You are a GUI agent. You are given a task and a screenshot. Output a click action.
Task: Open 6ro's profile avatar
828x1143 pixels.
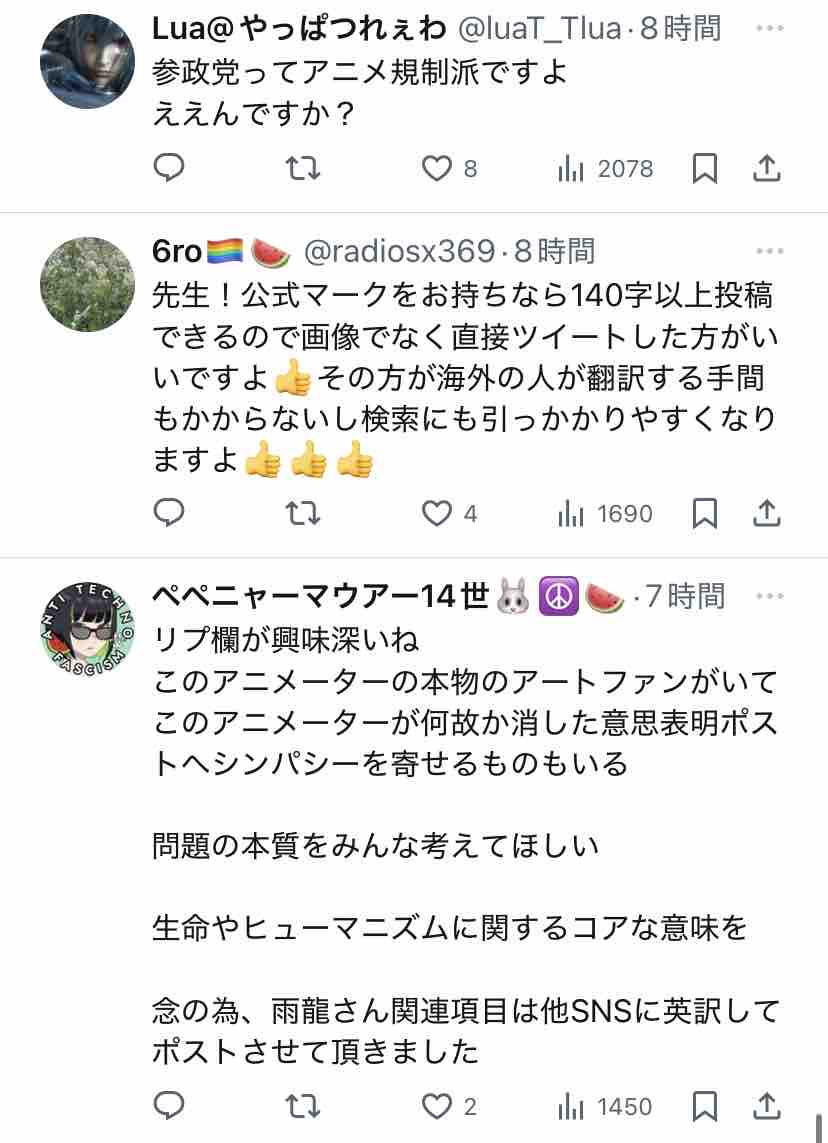point(87,284)
